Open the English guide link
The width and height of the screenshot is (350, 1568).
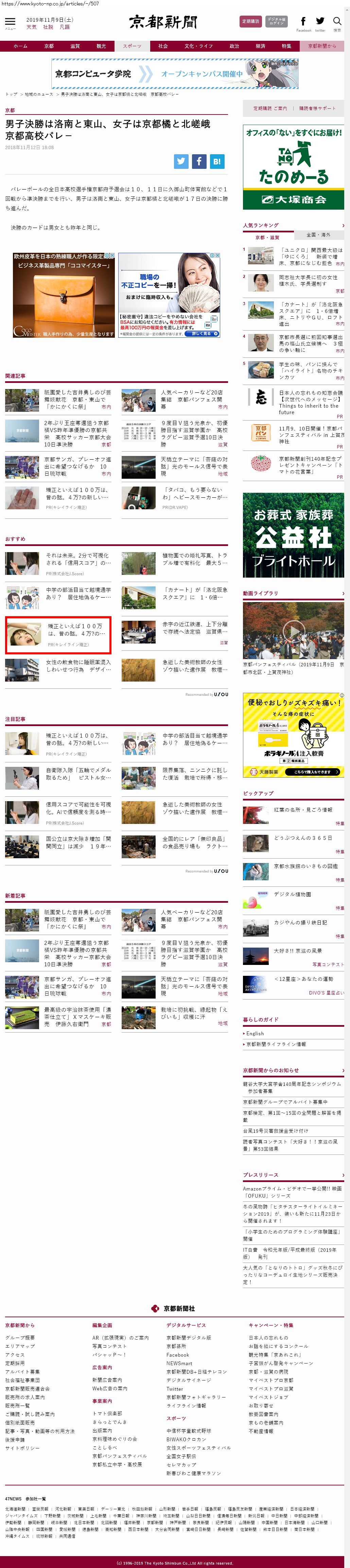tap(255, 1034)
